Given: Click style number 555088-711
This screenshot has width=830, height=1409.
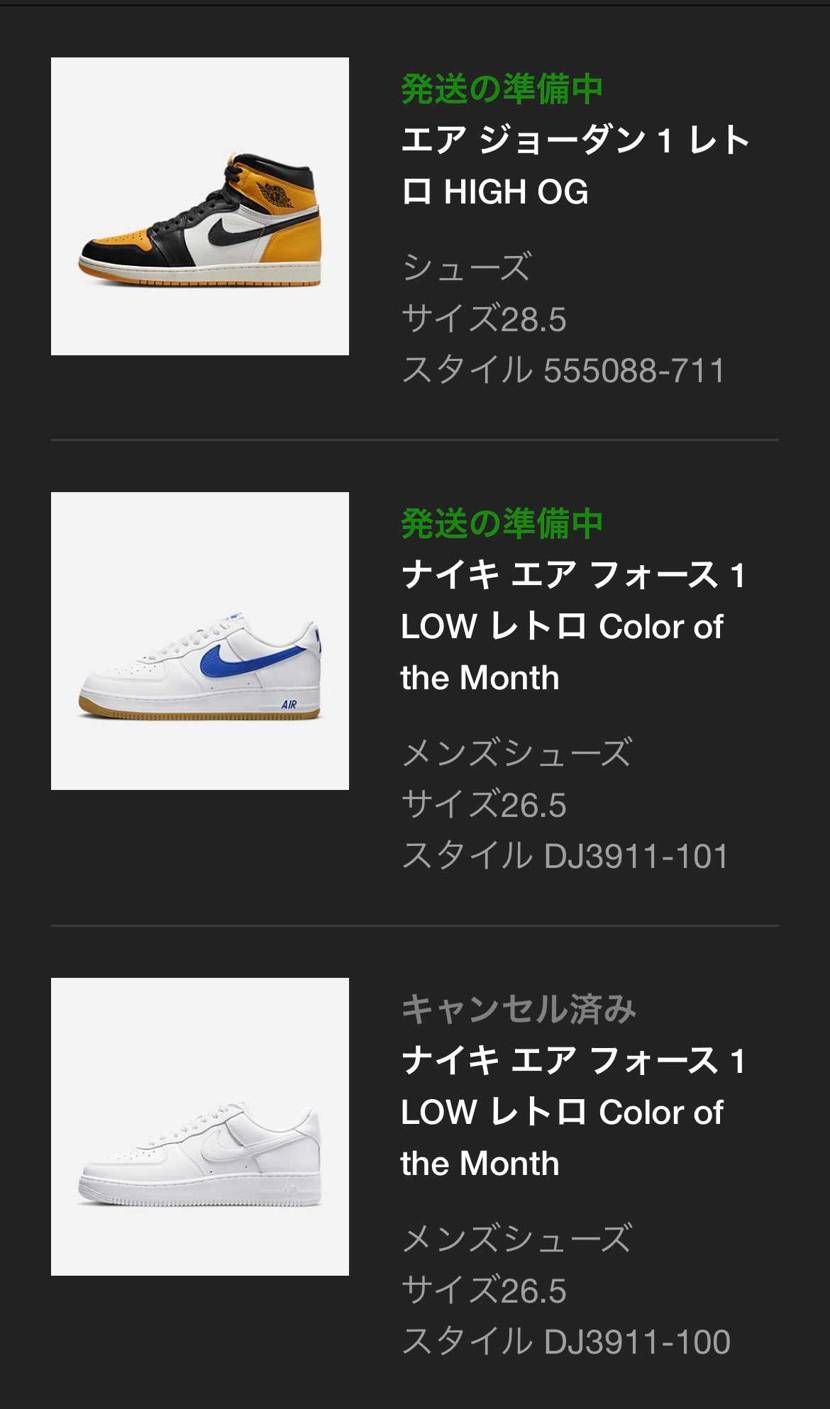Looking at the screenshot, I should [564, 370].
